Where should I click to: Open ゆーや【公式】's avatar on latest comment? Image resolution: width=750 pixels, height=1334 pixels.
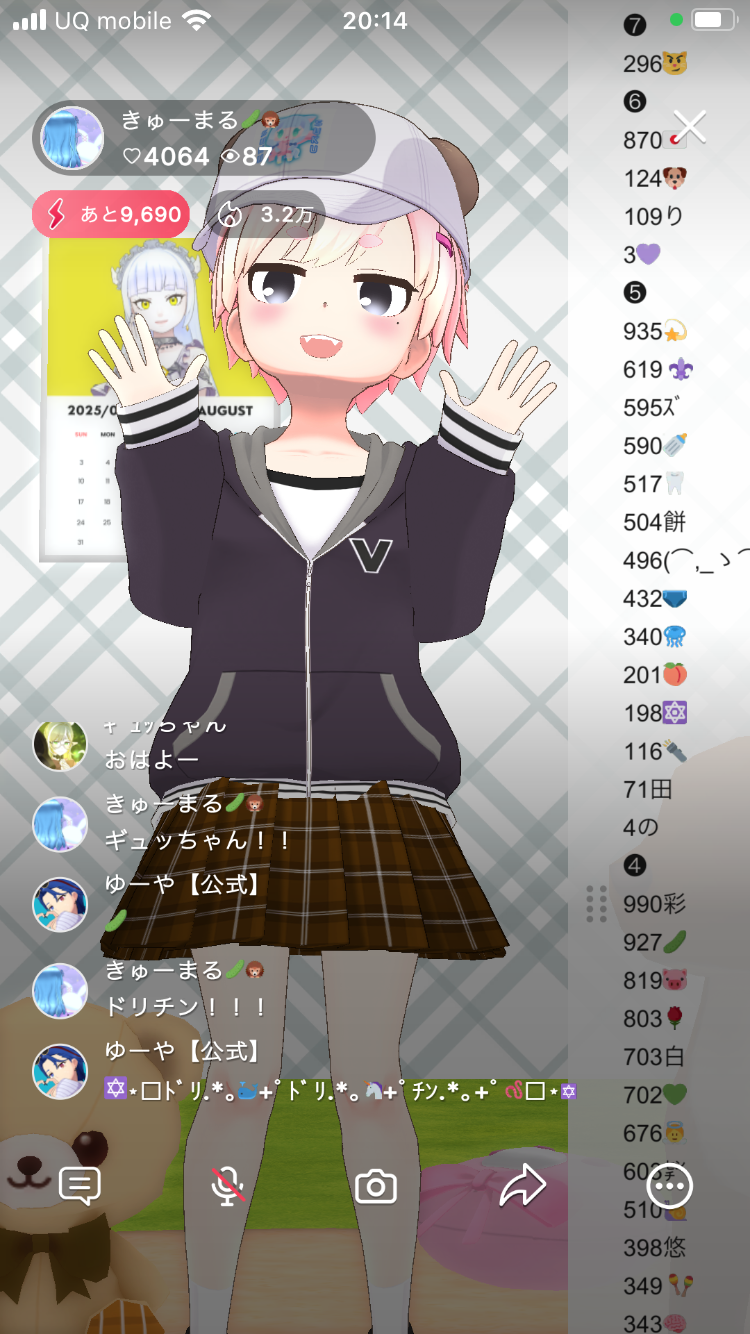(60, 1071)
